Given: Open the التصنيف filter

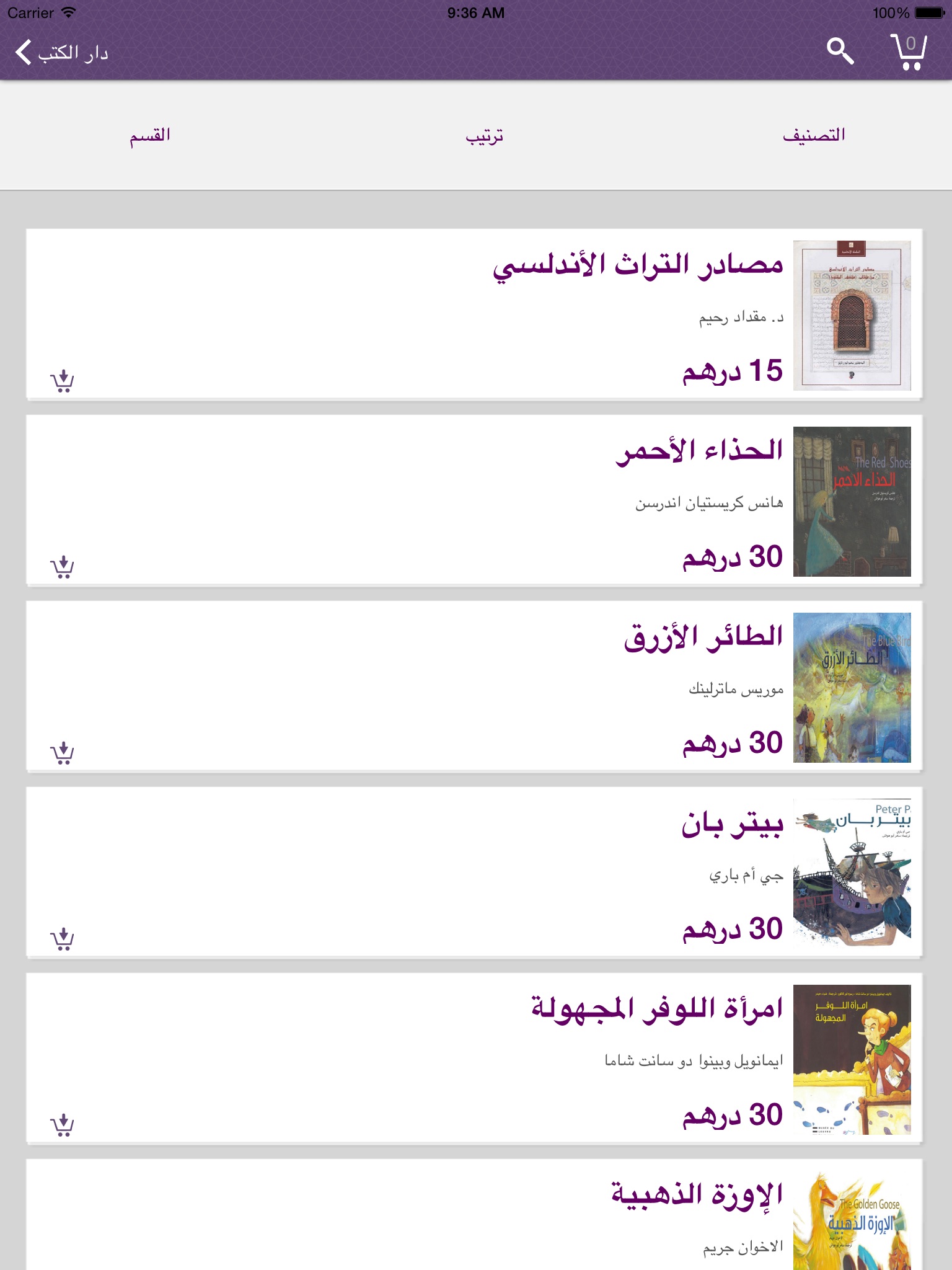Looking at the screenshot, I should click(814, 135).
